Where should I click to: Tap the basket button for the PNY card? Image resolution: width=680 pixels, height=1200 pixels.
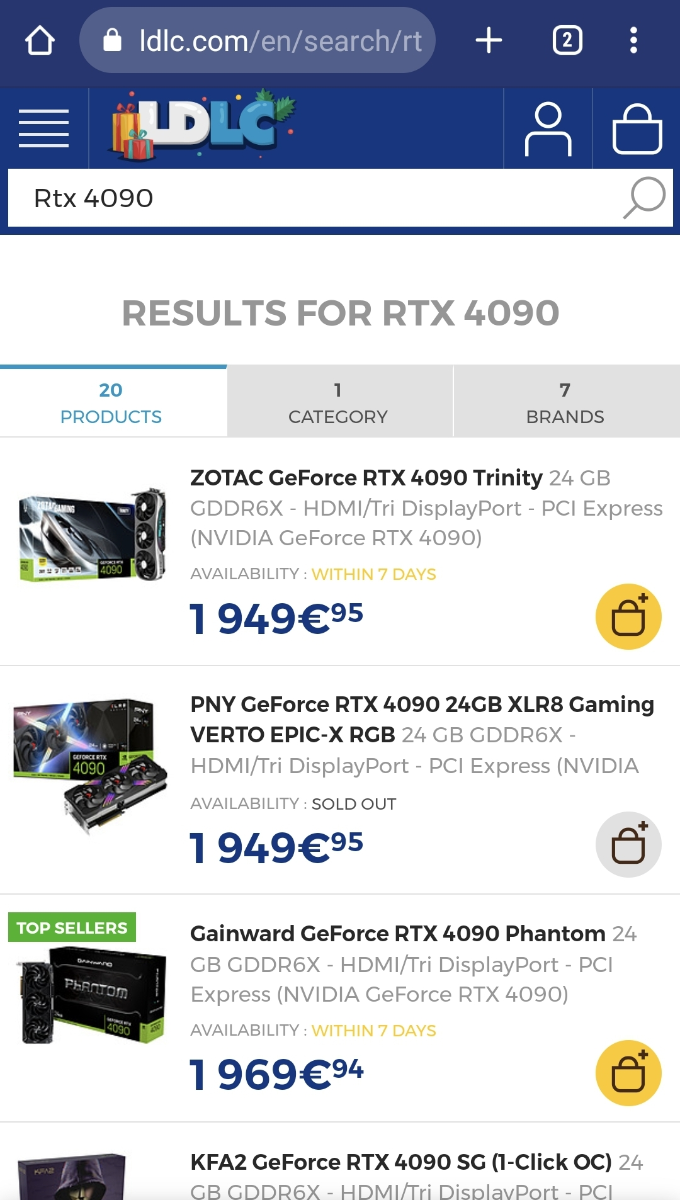tap(629, 845)
